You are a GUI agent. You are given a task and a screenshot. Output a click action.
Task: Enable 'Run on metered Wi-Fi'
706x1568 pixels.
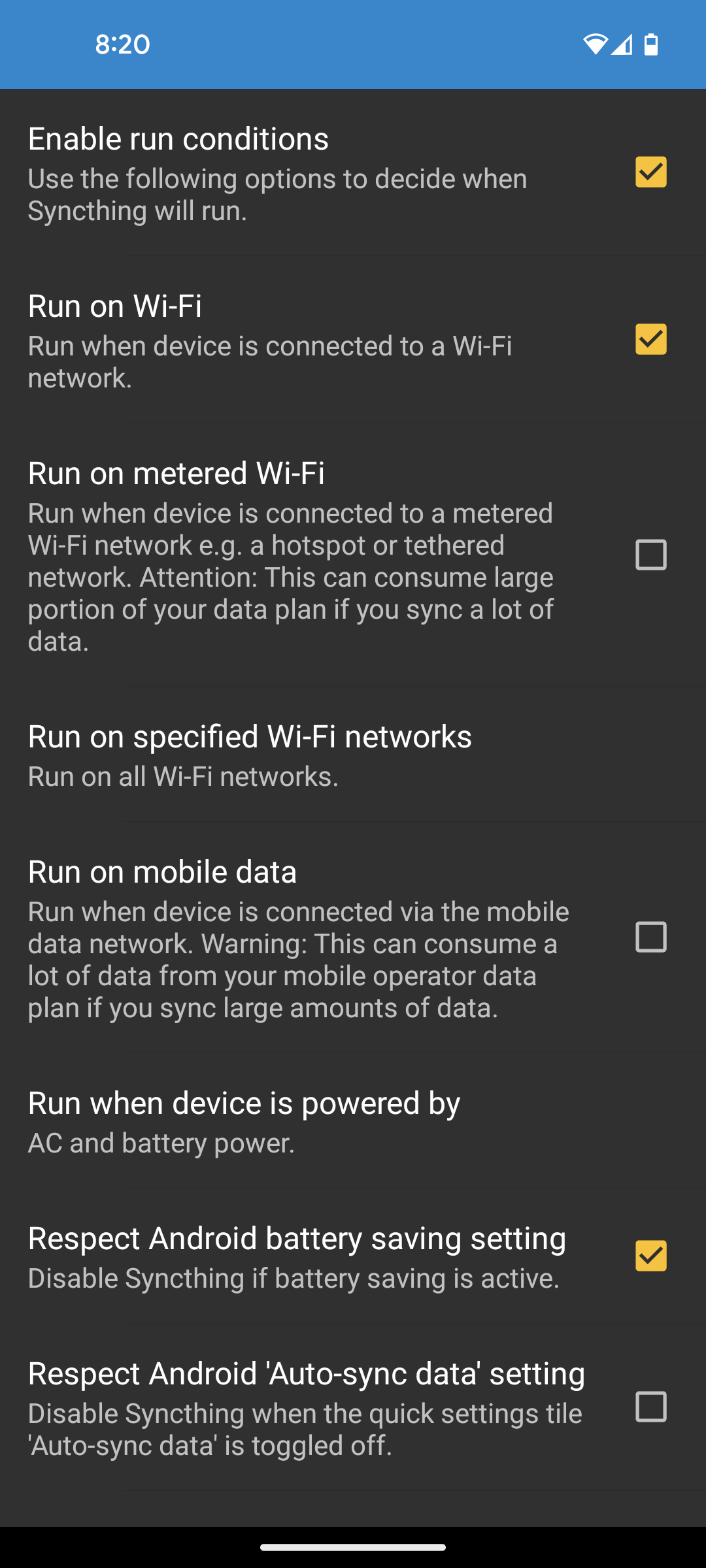coord(651,554)
